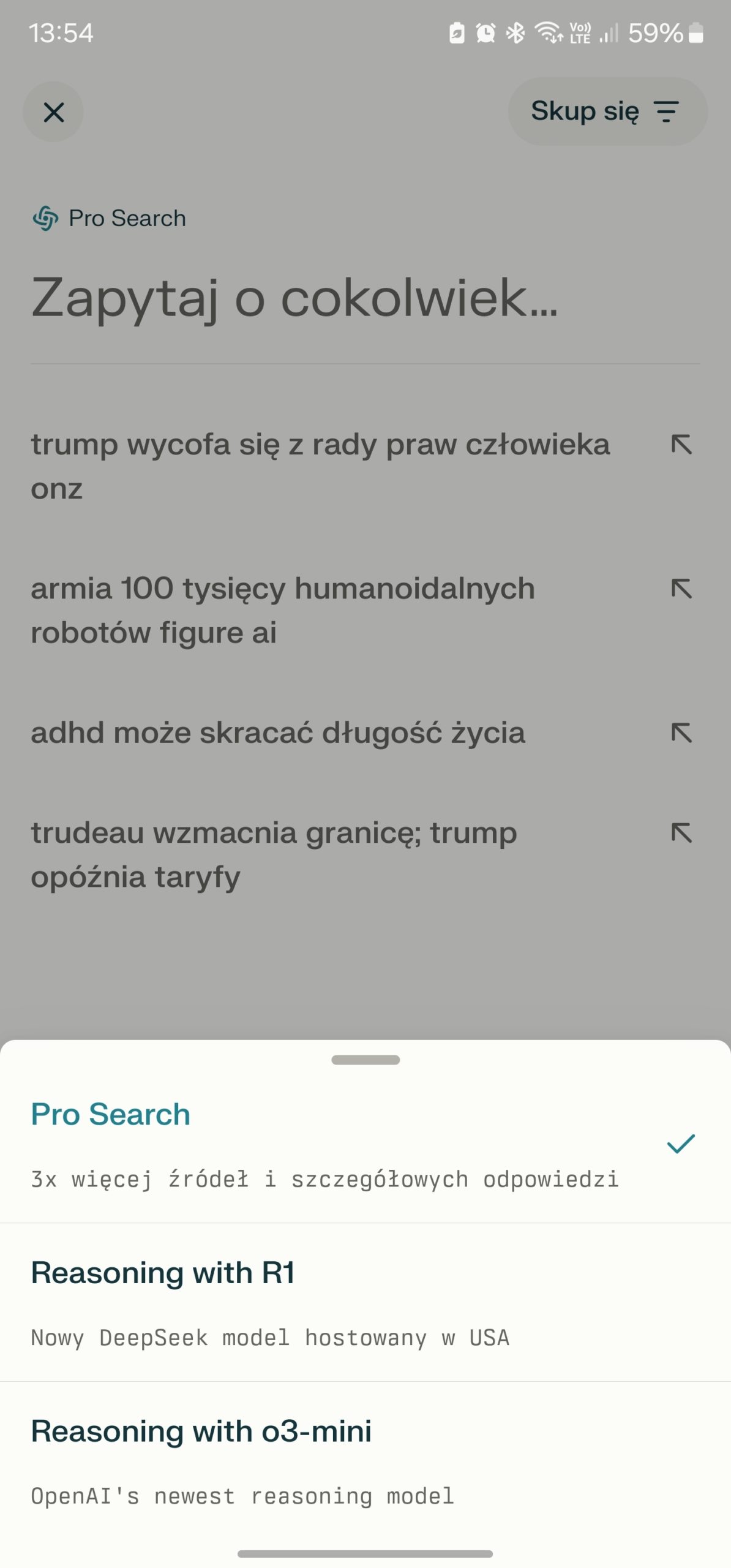Open the Skup się focus filter

[x=607, y=111]
